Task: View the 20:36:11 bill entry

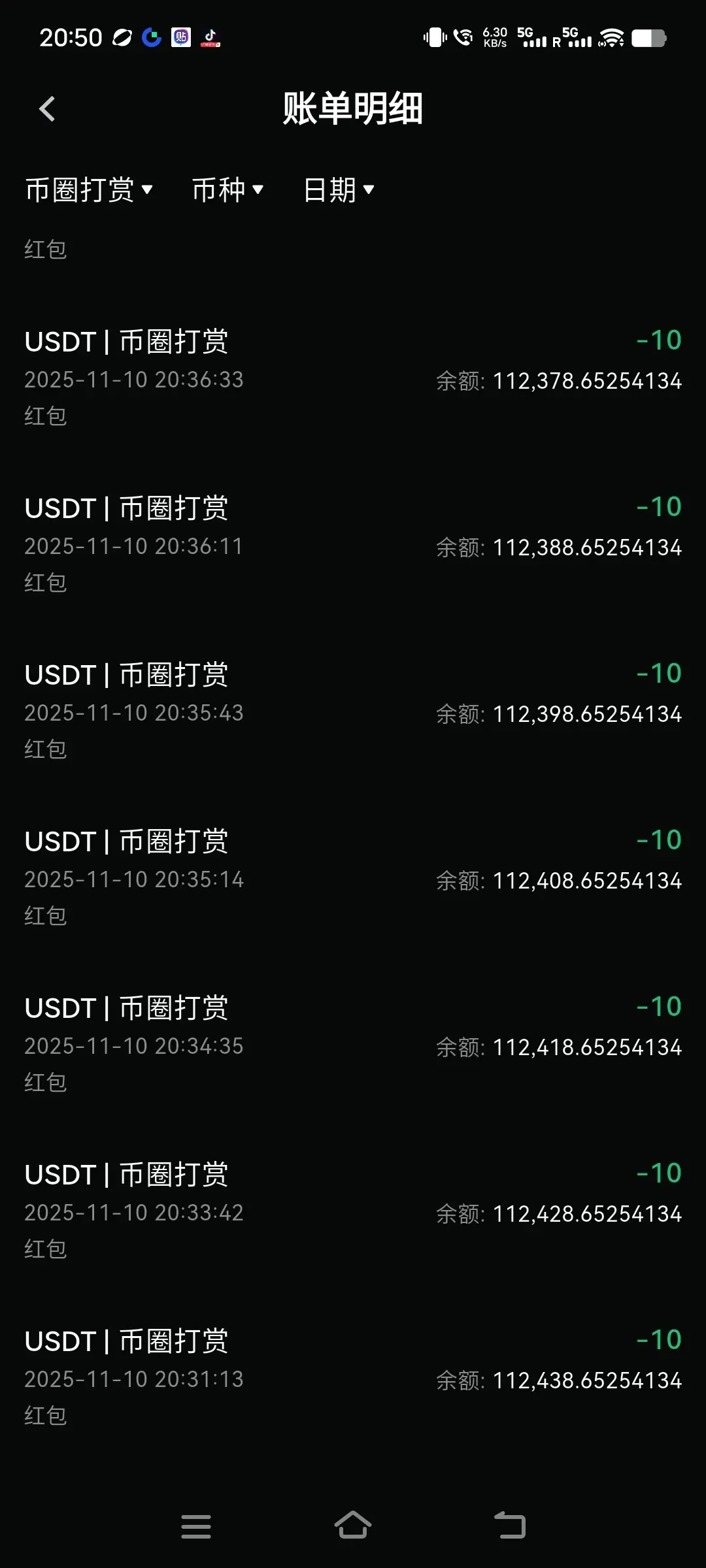Action: point(353,545)
